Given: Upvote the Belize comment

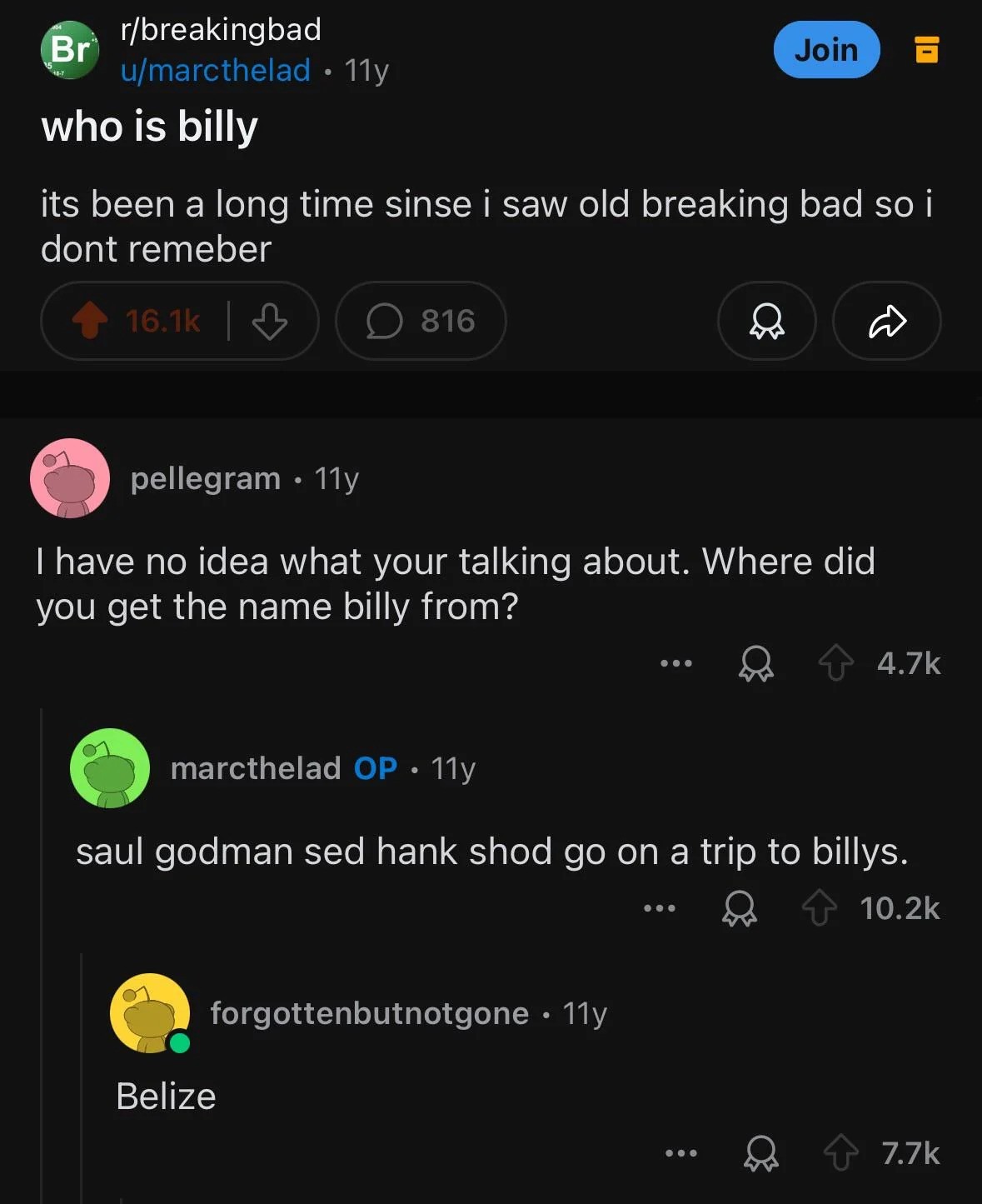Looking at the screenshot, I should click(x=840, y=1153).
